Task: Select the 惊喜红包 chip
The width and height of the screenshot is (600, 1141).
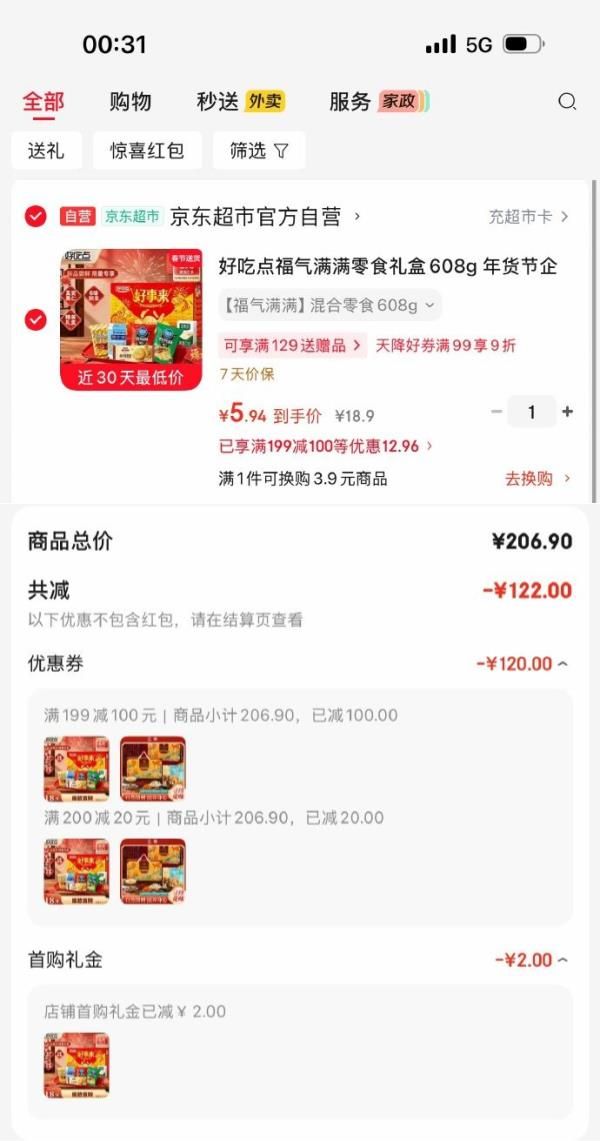Action: (147, 151)
